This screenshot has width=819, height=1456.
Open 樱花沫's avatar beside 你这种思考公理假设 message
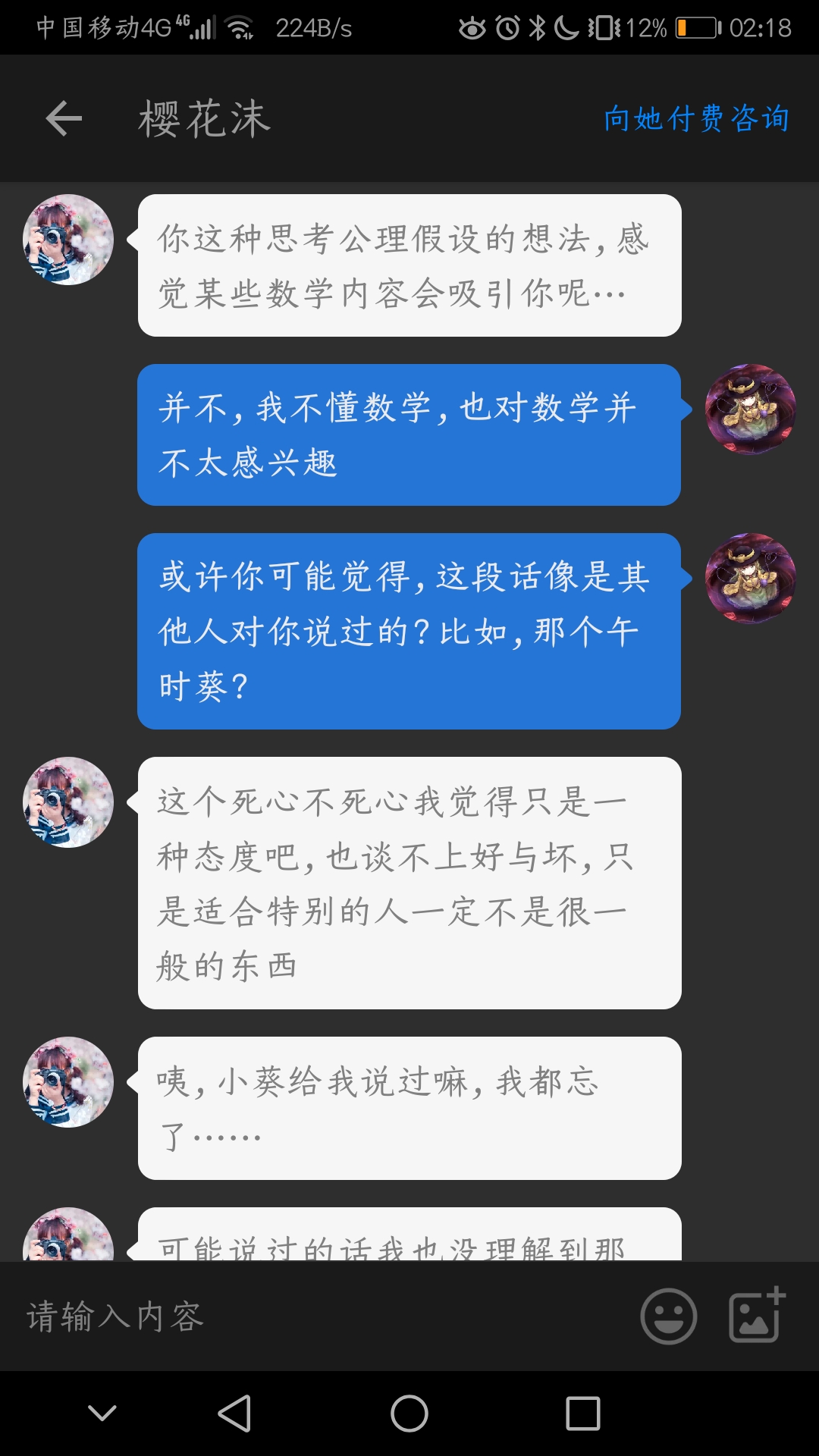68,240
